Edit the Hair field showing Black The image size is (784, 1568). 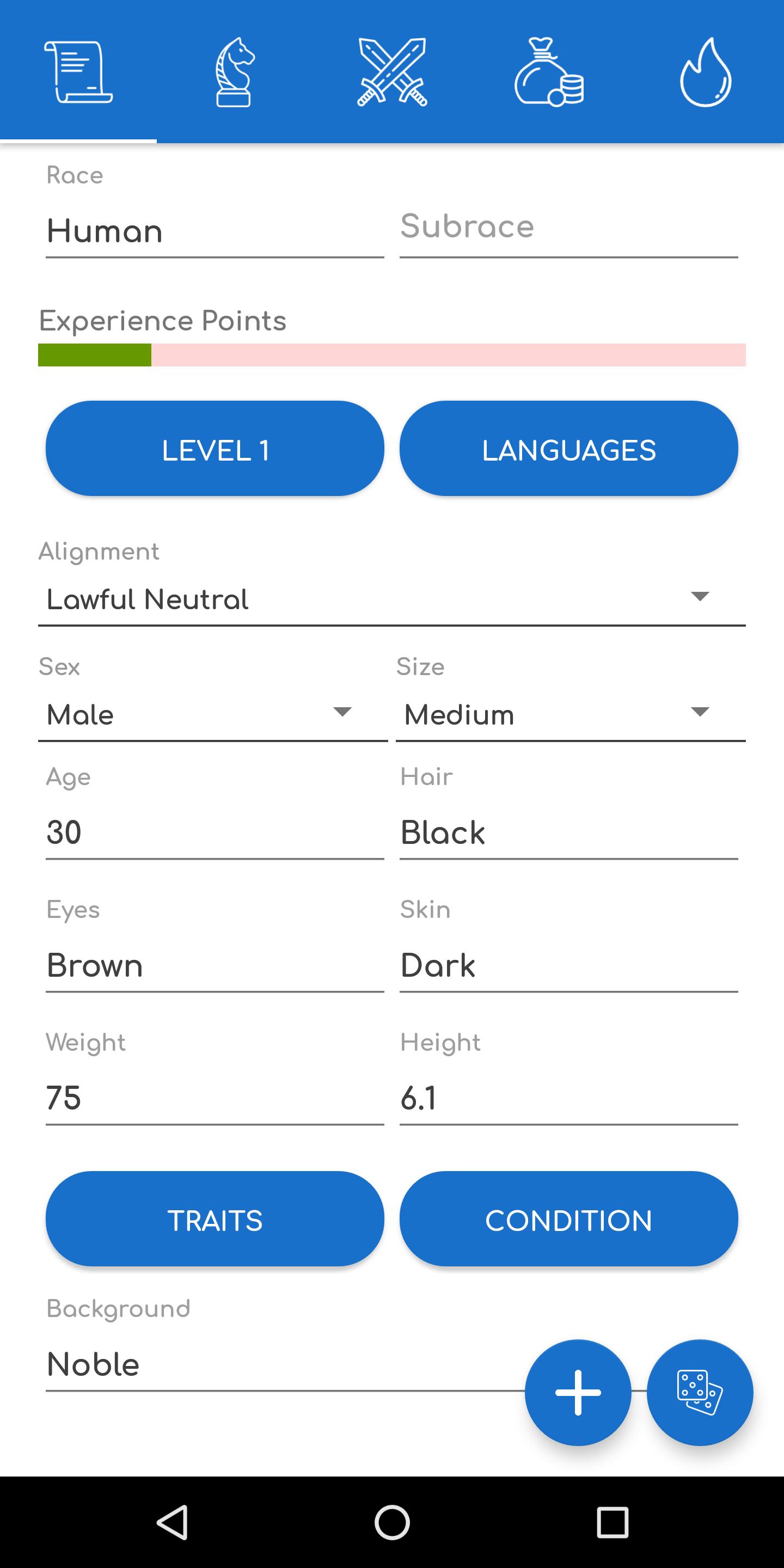coord(568,832)
